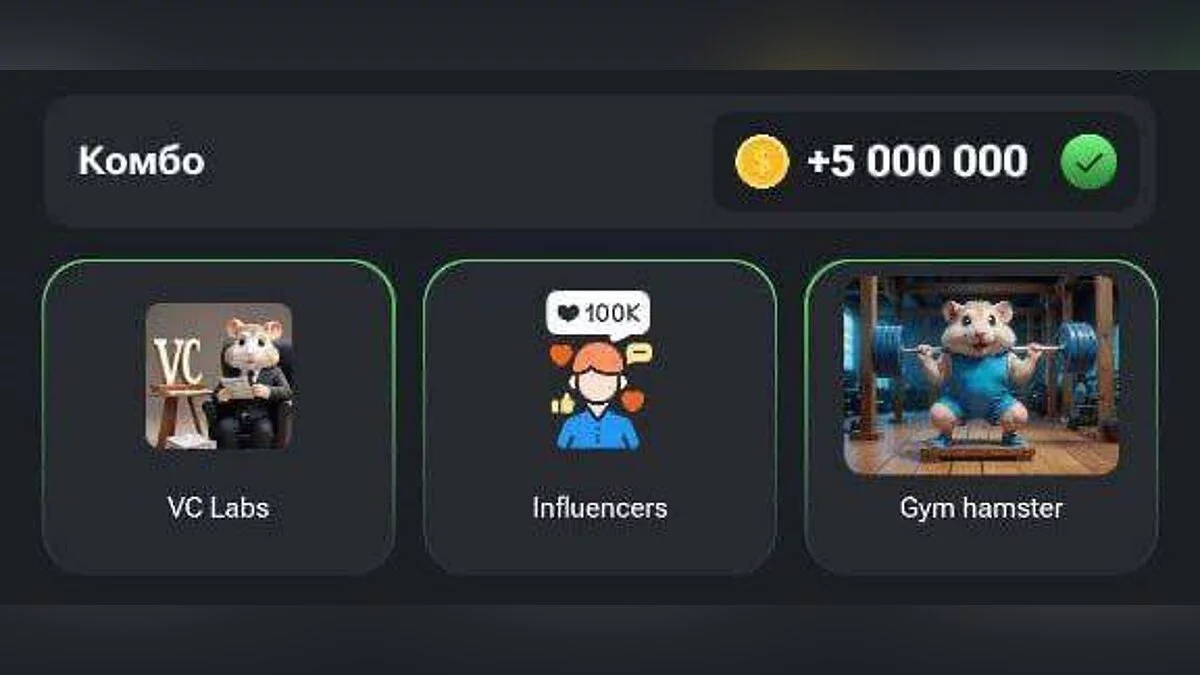Screen dimensions: 1200x675
Task: Open the VC Labs combo card
Action: (218, 416)
